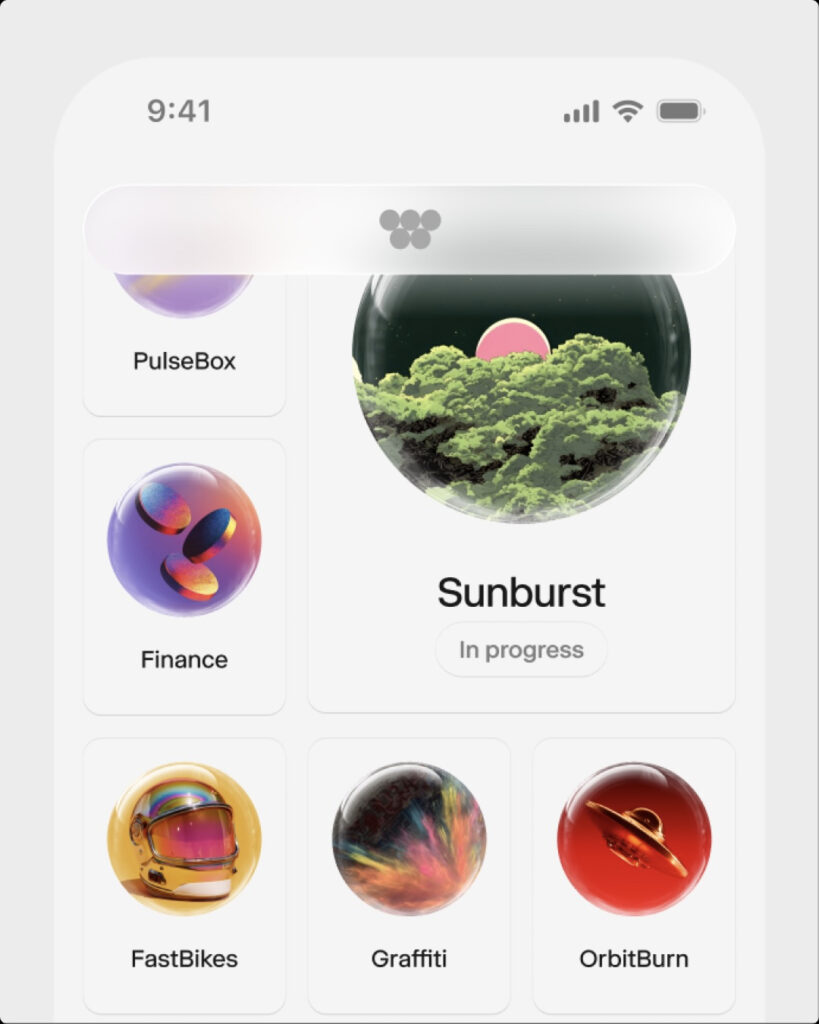
Task: Open the Finance card
Action: coord(184,576)
